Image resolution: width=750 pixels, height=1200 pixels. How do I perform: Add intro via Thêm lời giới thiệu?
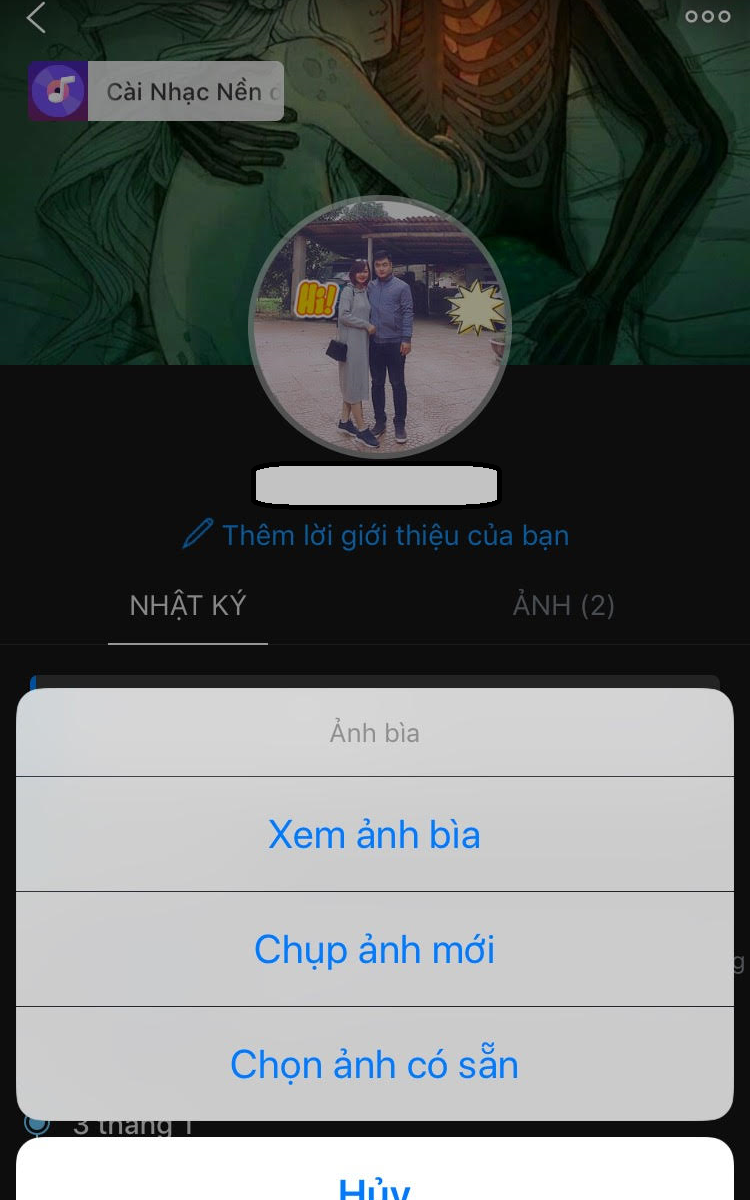coord(376,535)
